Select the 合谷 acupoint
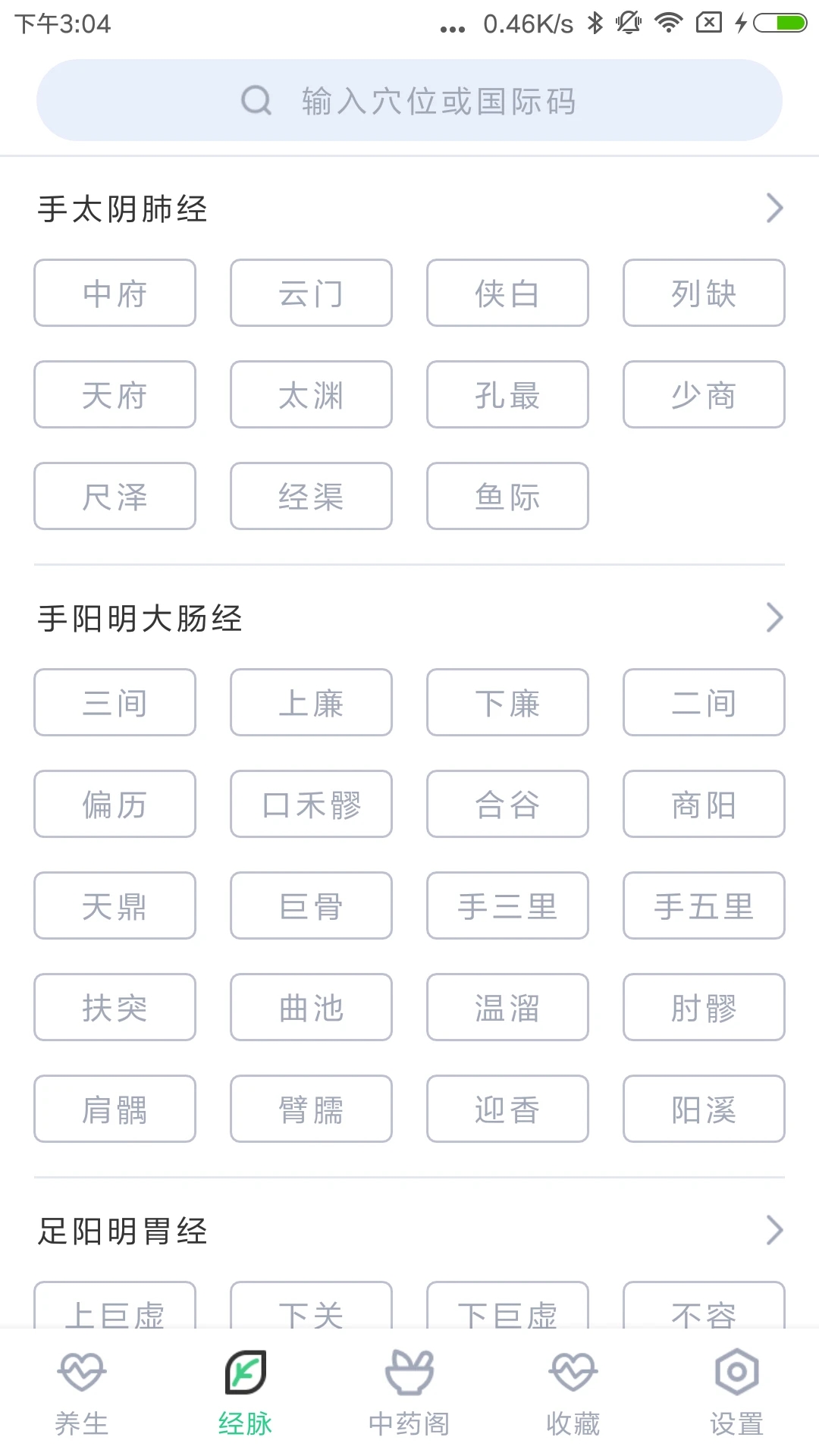Screen dimensions: 819x1456 (x=507, y=805)
